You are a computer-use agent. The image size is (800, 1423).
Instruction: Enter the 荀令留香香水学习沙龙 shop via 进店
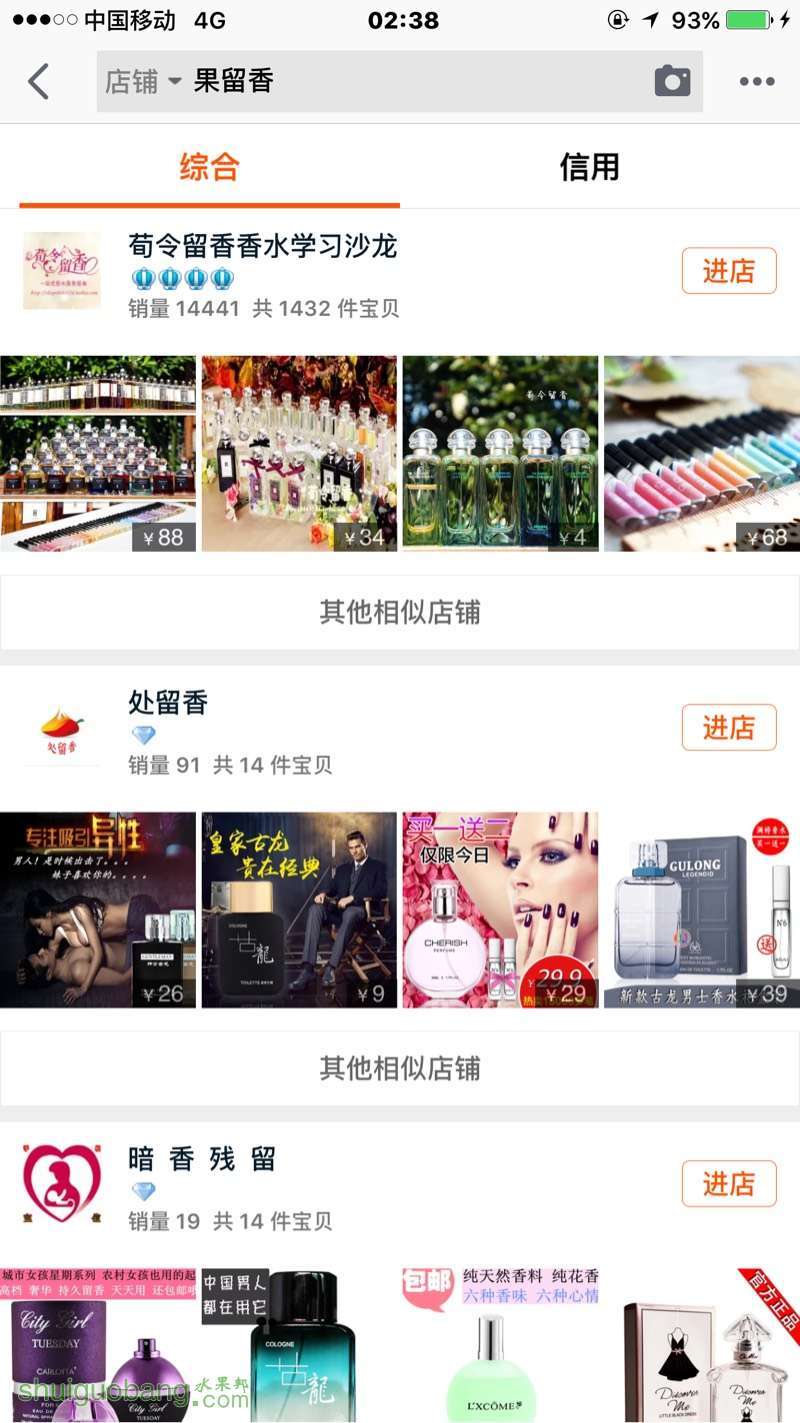(x=729, y=271)
